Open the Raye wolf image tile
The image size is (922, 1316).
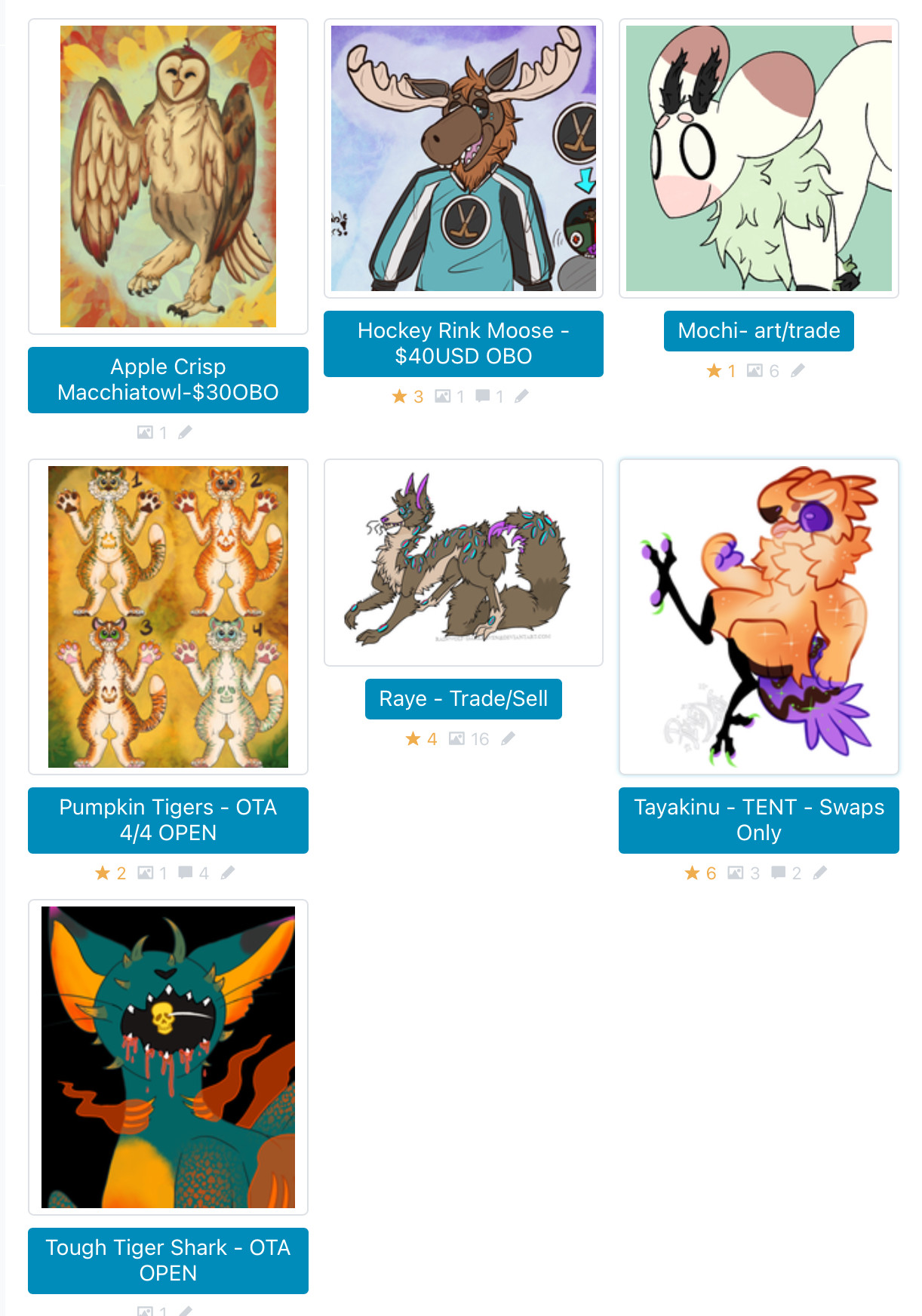[x=463, y=563]
